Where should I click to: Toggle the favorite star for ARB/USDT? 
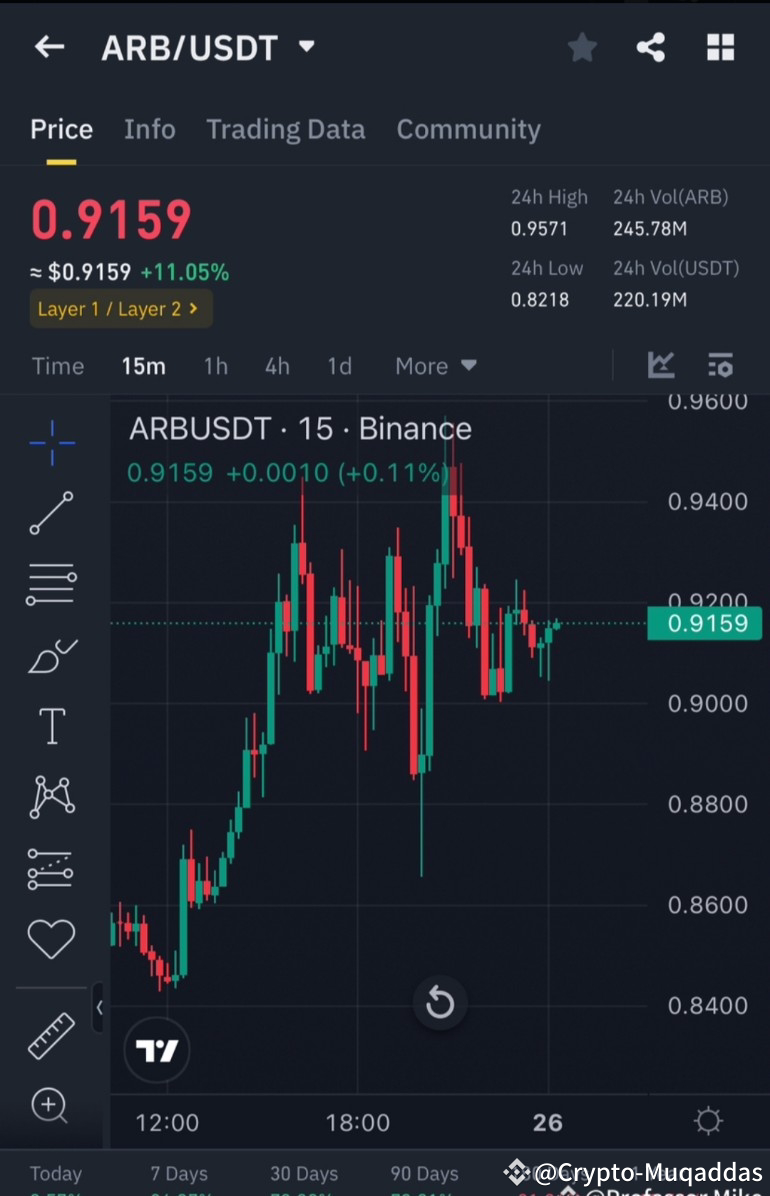coord(581,46)
